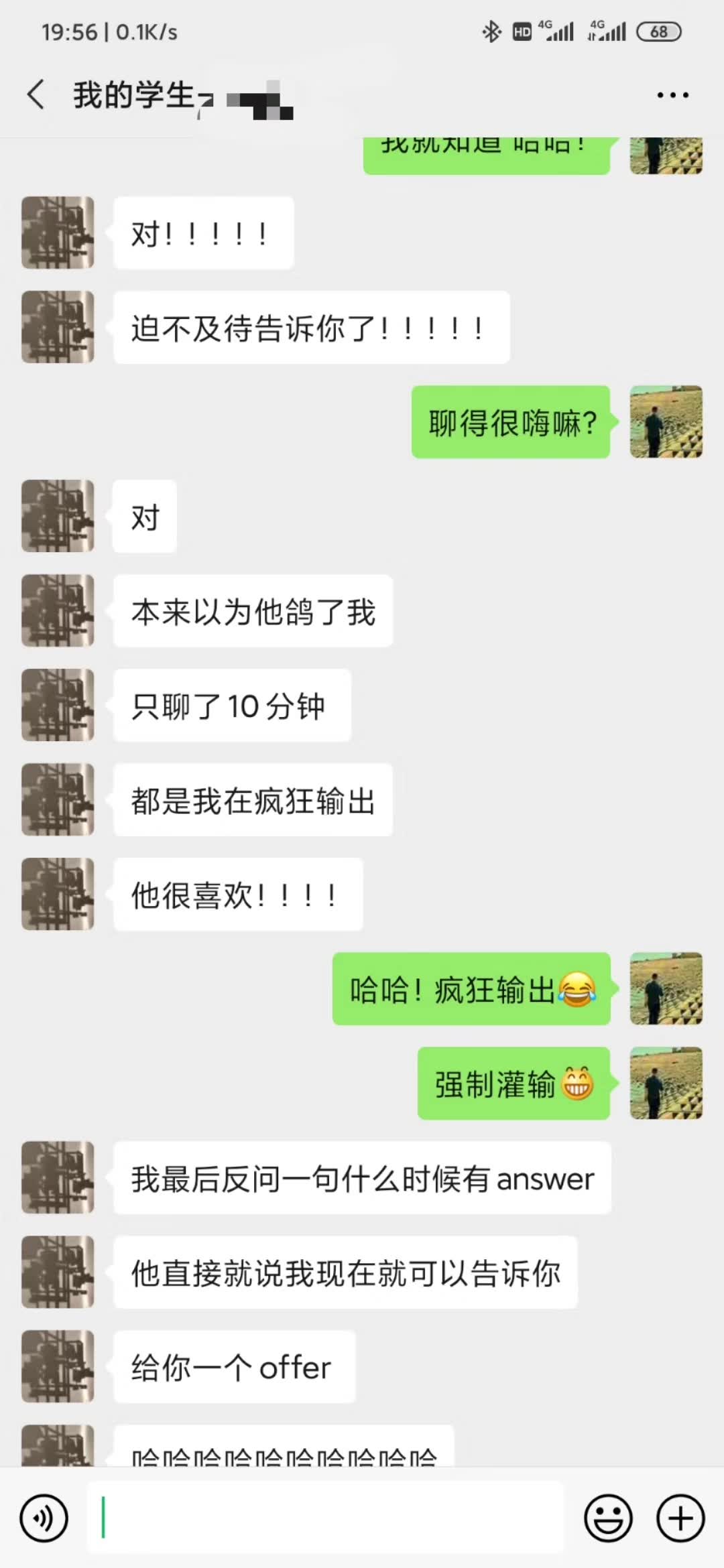Switch to voice message input
Screen dimensions: 724x1568
44,1518
